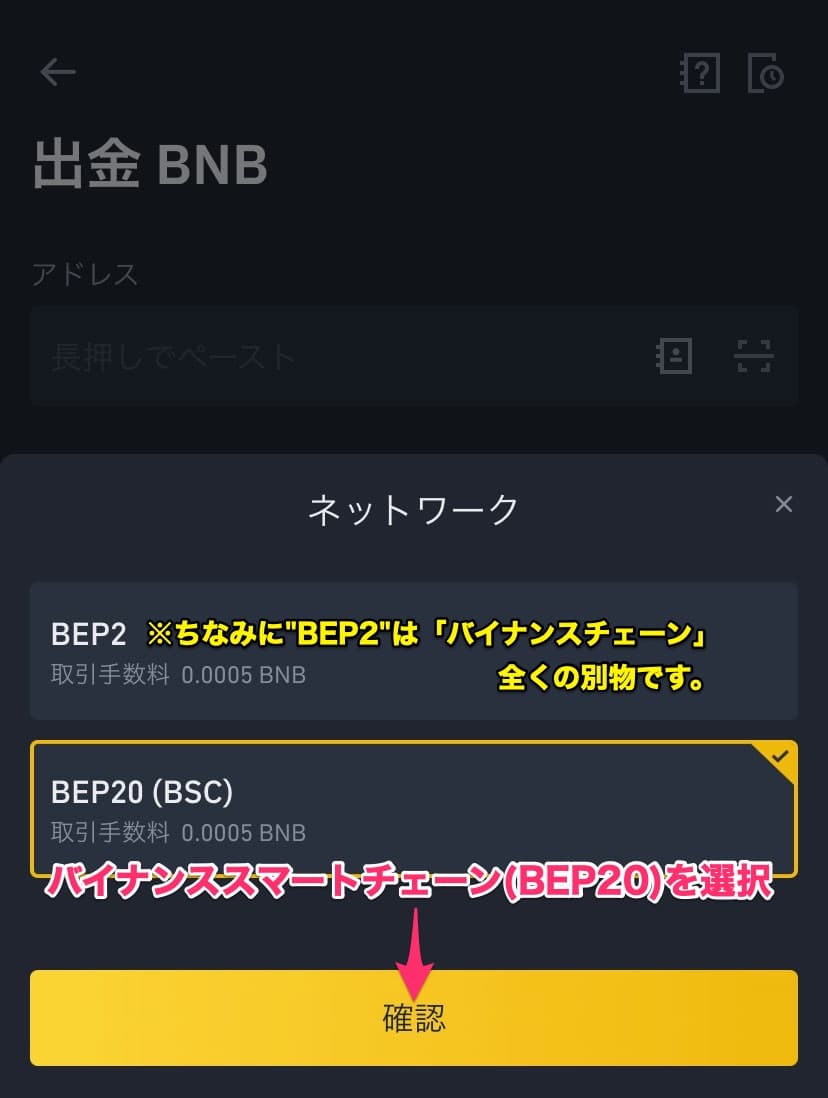The height and width of the screenshot is (1098, 828).
Task: Close the ネットワーク selection sheet
Action: click(784, 504)
